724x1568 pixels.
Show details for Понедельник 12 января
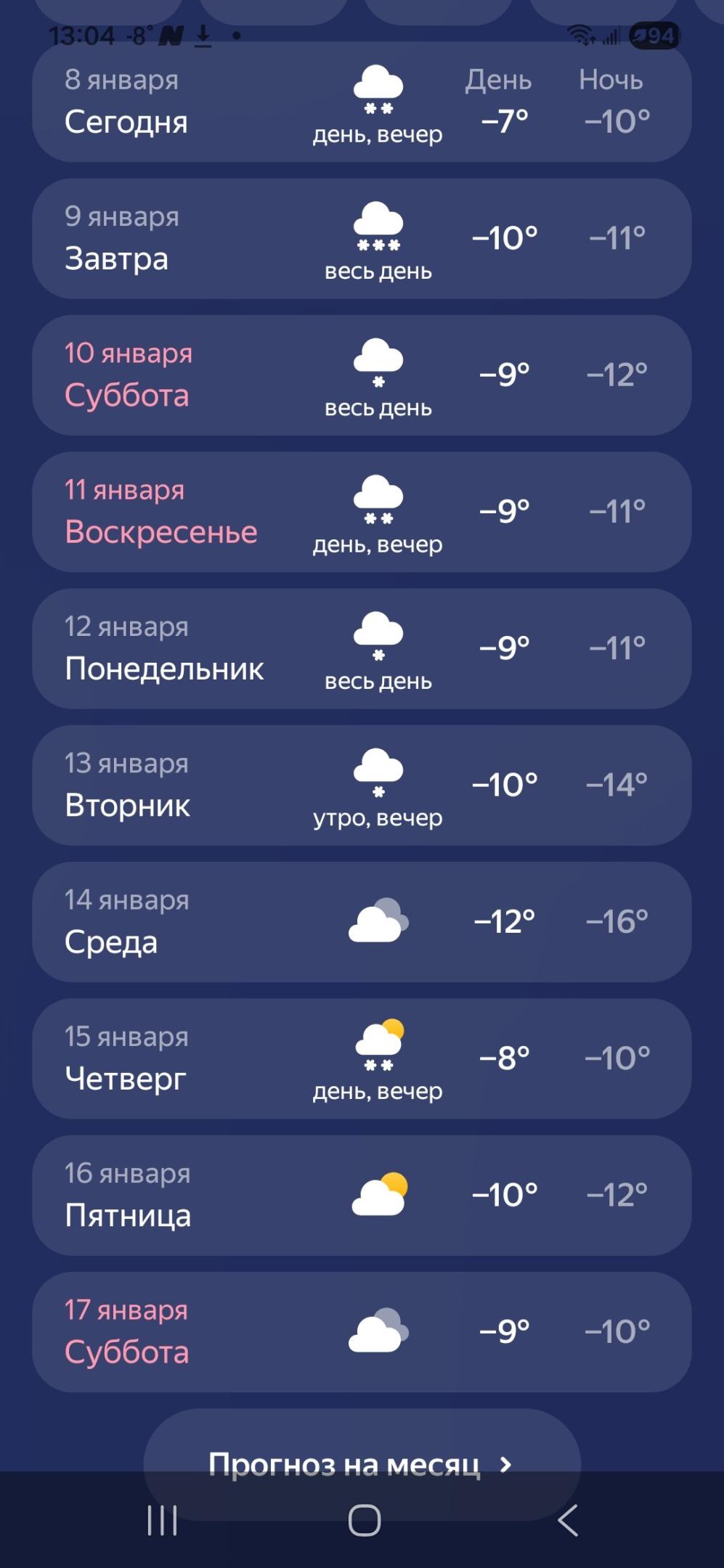362,648
